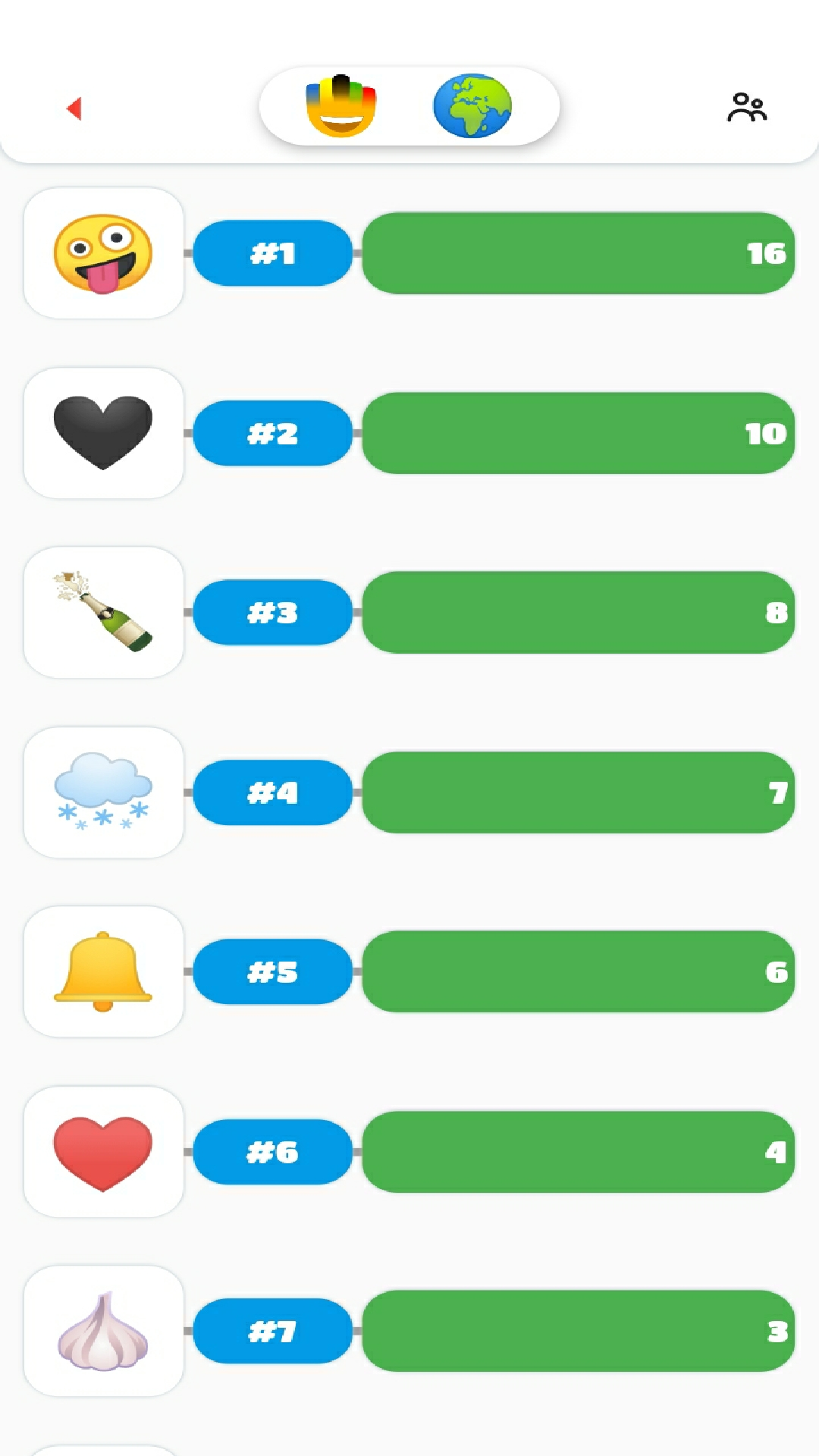The height and width of the screenshot is (1456, 819).
Task: Tap the garlic emoji tile
Action: (104, 1331)
